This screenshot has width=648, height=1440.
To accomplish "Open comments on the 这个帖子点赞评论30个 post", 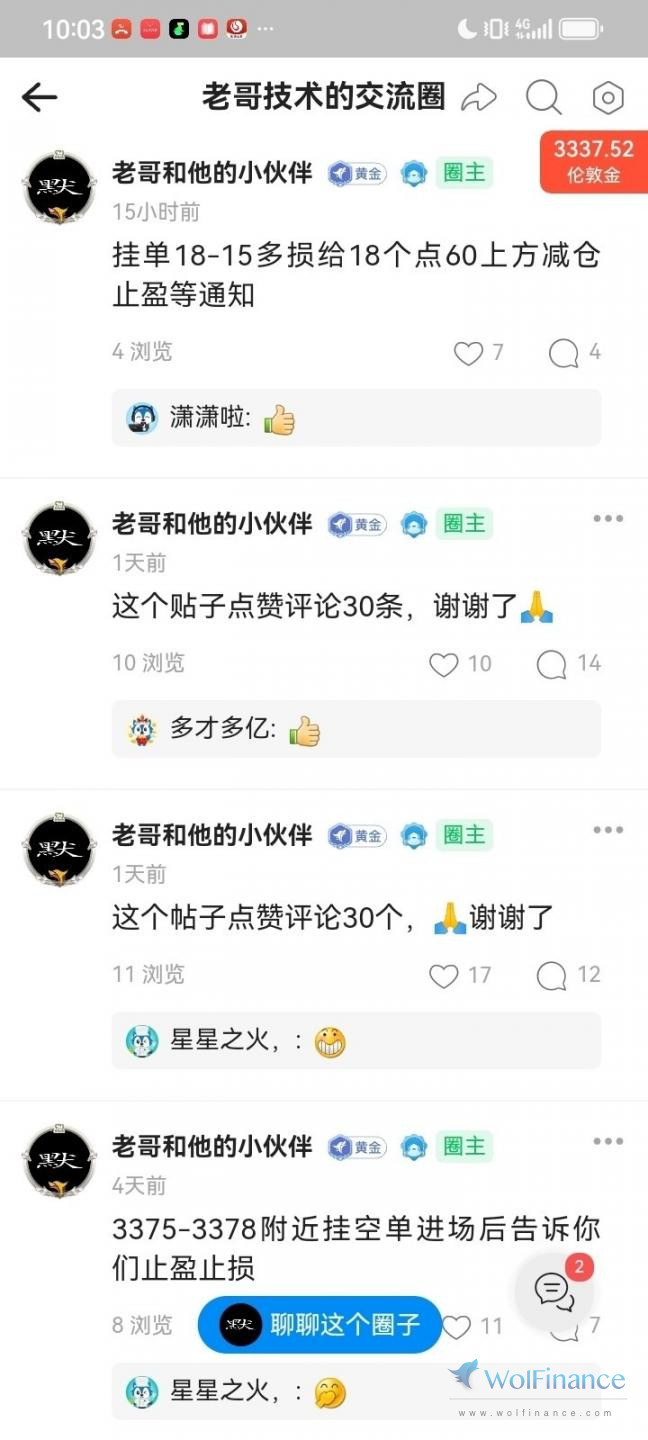I will point(569,975).
